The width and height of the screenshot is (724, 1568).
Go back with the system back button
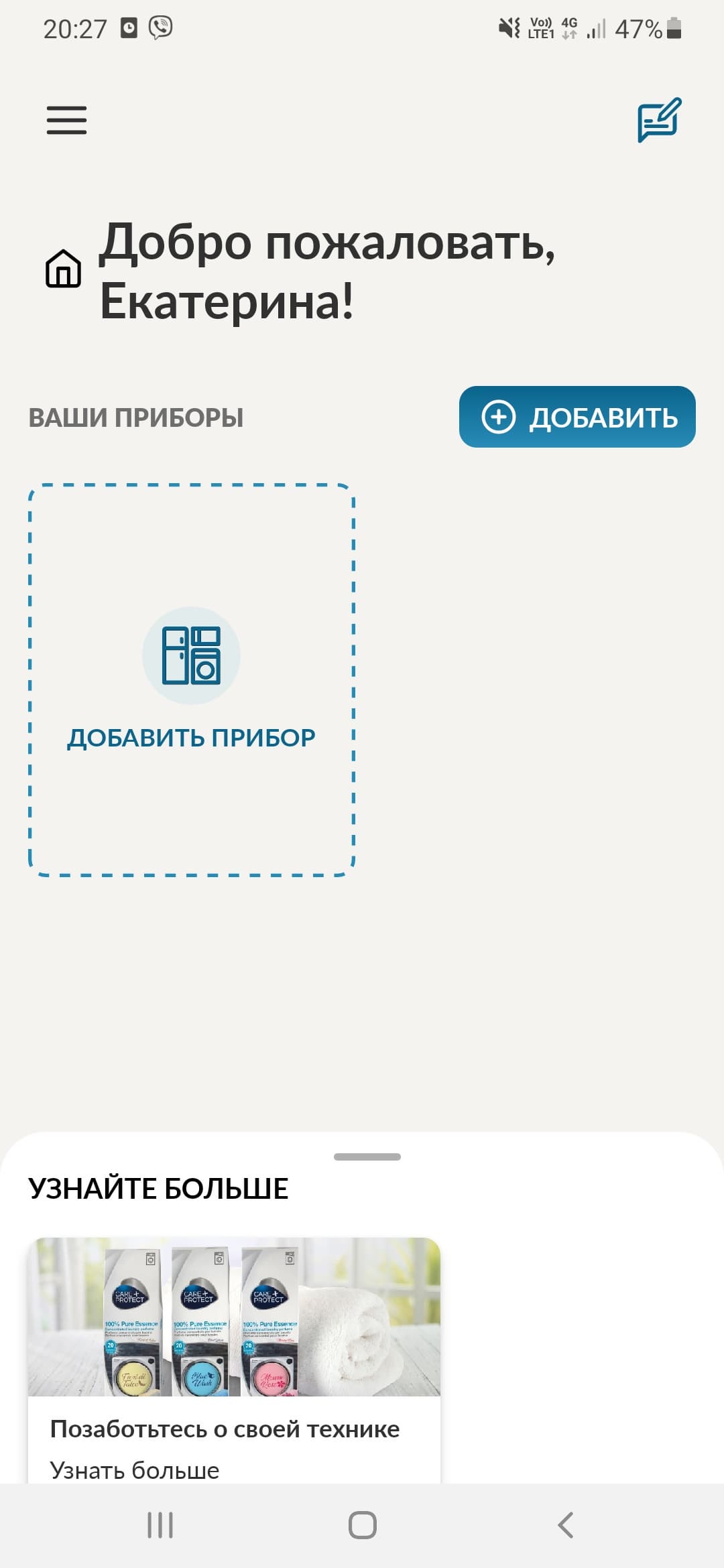point(565,1526)
